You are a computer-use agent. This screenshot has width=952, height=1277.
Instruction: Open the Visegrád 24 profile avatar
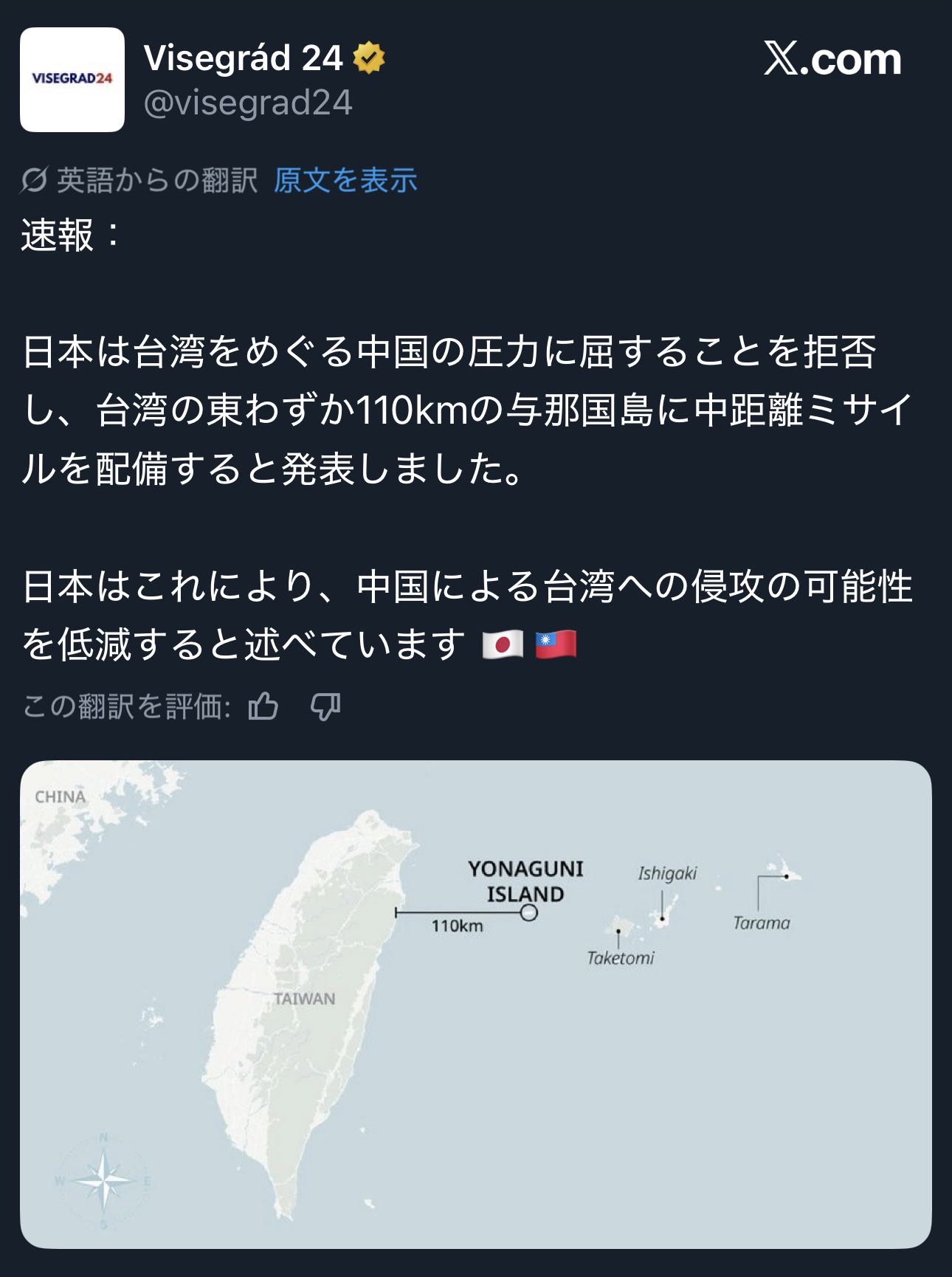tap(72, 80)
